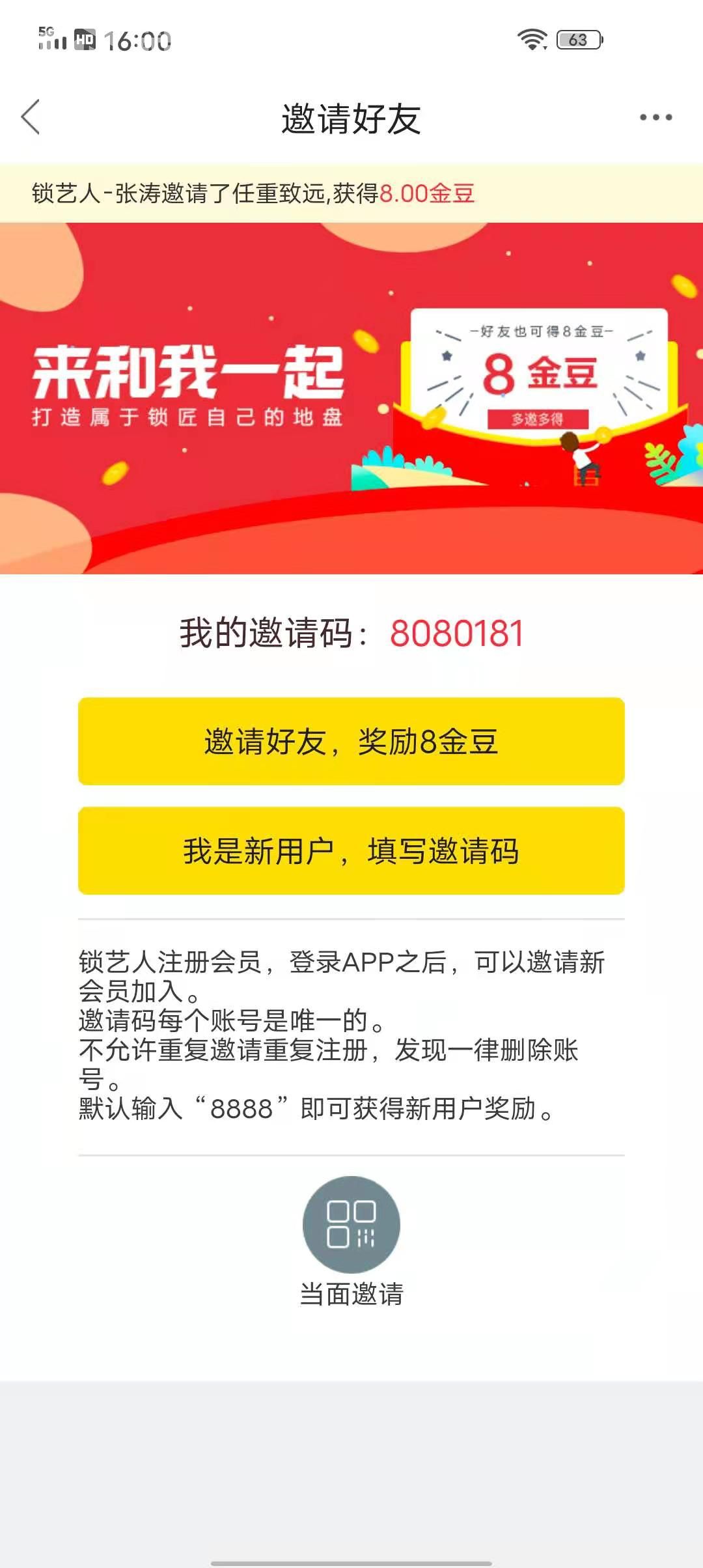Select 我是新用户，填写邀请码
Image resolution: width=703 pixels, height=1568 pixels.
point(351,850)
